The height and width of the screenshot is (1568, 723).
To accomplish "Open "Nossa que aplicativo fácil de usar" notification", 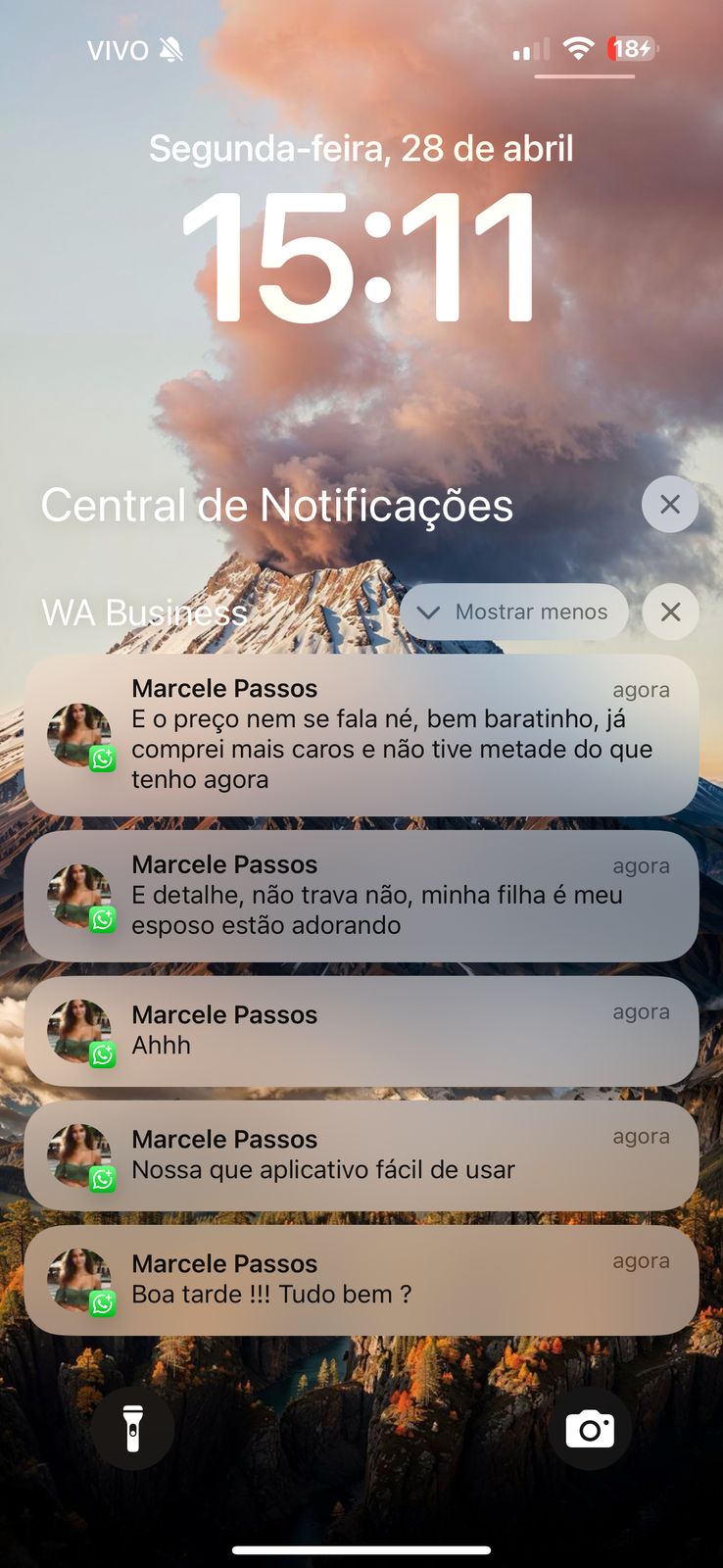I will coord(361,1155).
